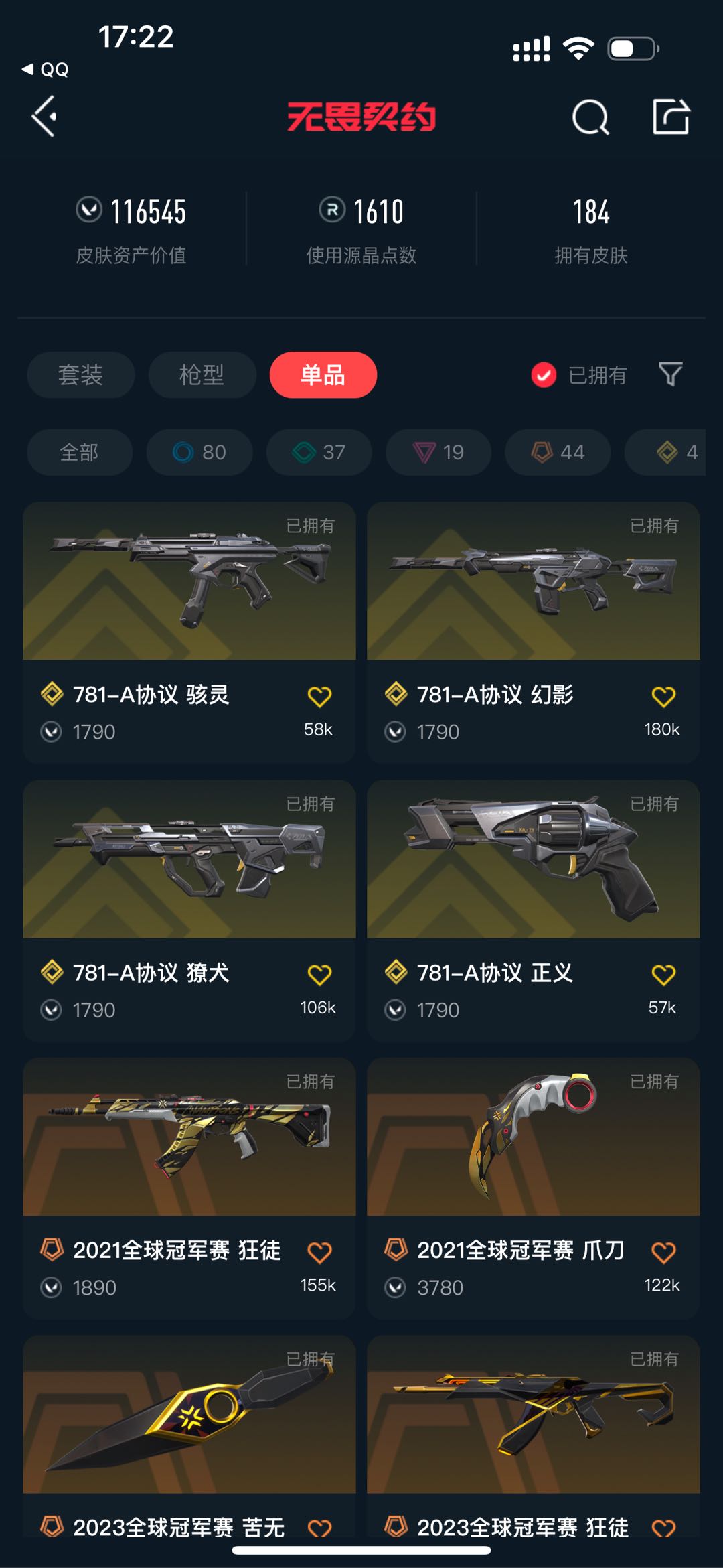723x1568 pixels.
Task: Go back using the top-left arrow
Action: (44, 117)
